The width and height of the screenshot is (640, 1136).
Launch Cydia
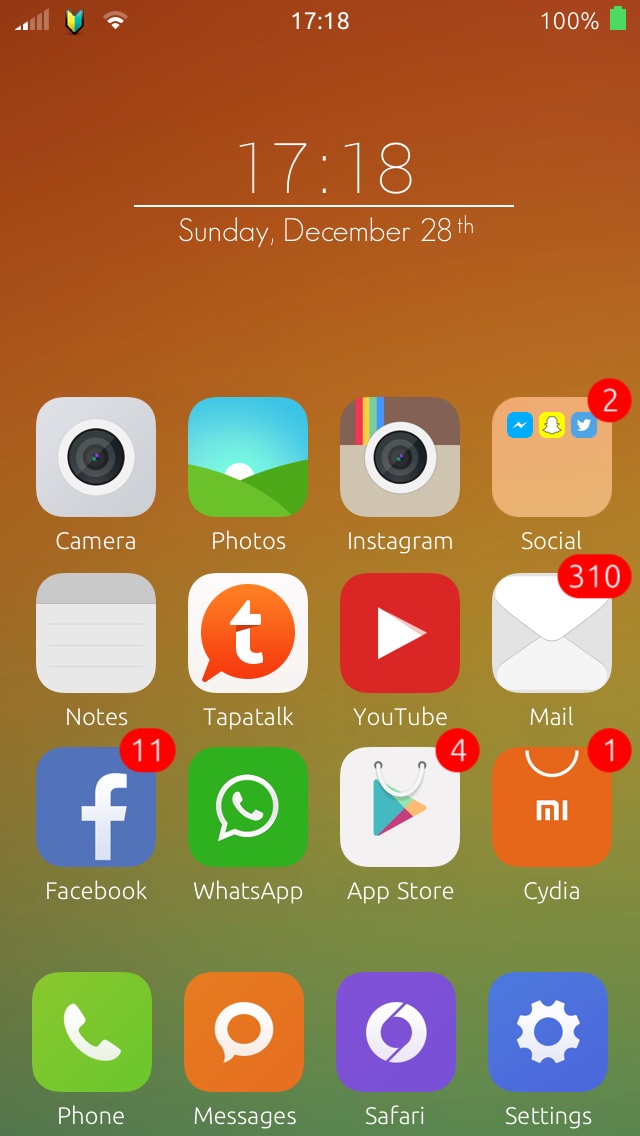[x=552, y=807]
